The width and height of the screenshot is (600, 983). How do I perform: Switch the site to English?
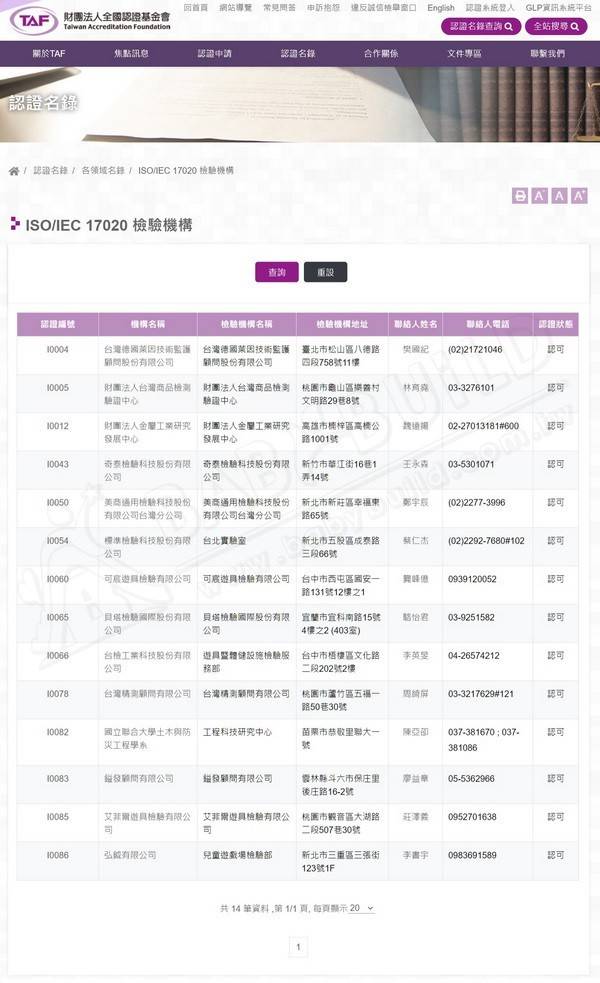tap(440, 7)
